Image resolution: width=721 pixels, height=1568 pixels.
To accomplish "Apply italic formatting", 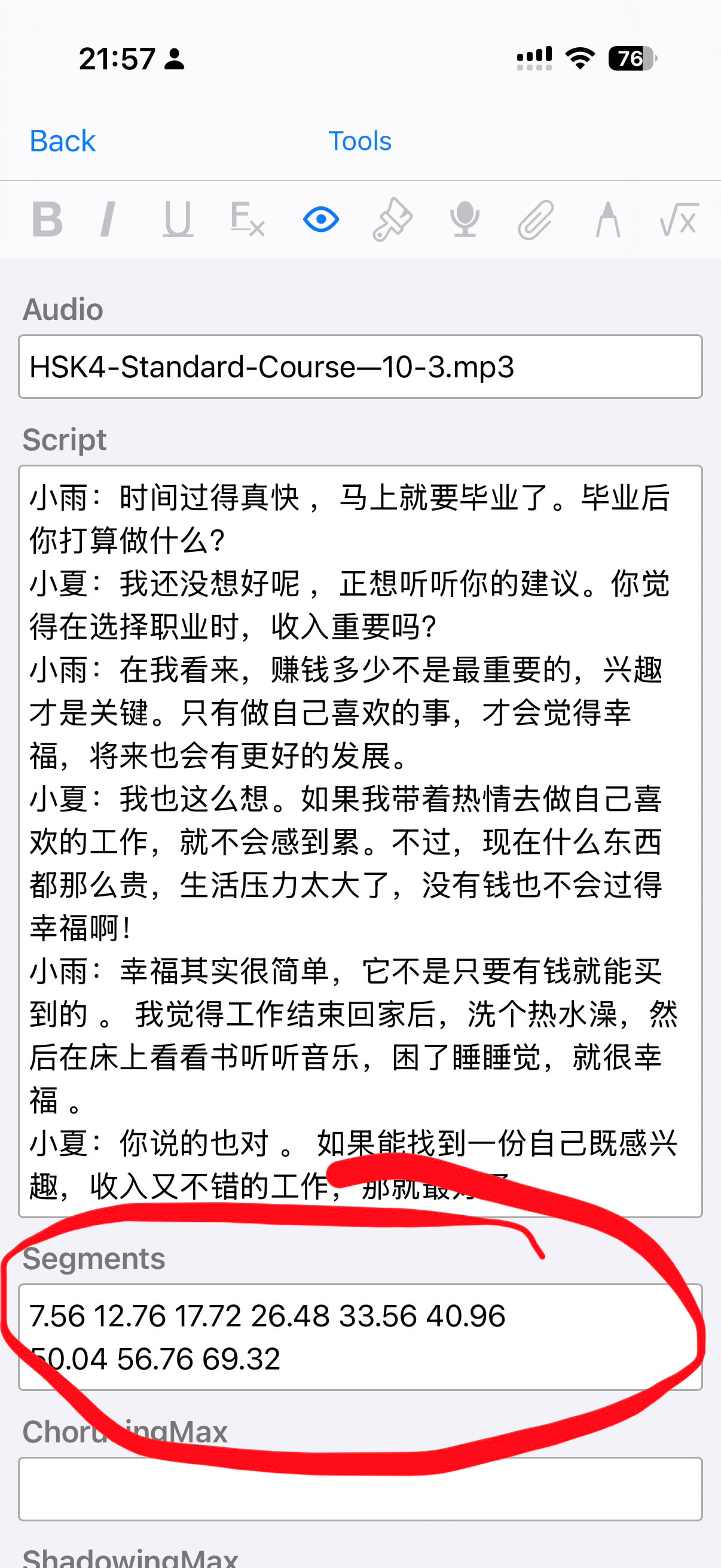I will click(x=108, y=219).
